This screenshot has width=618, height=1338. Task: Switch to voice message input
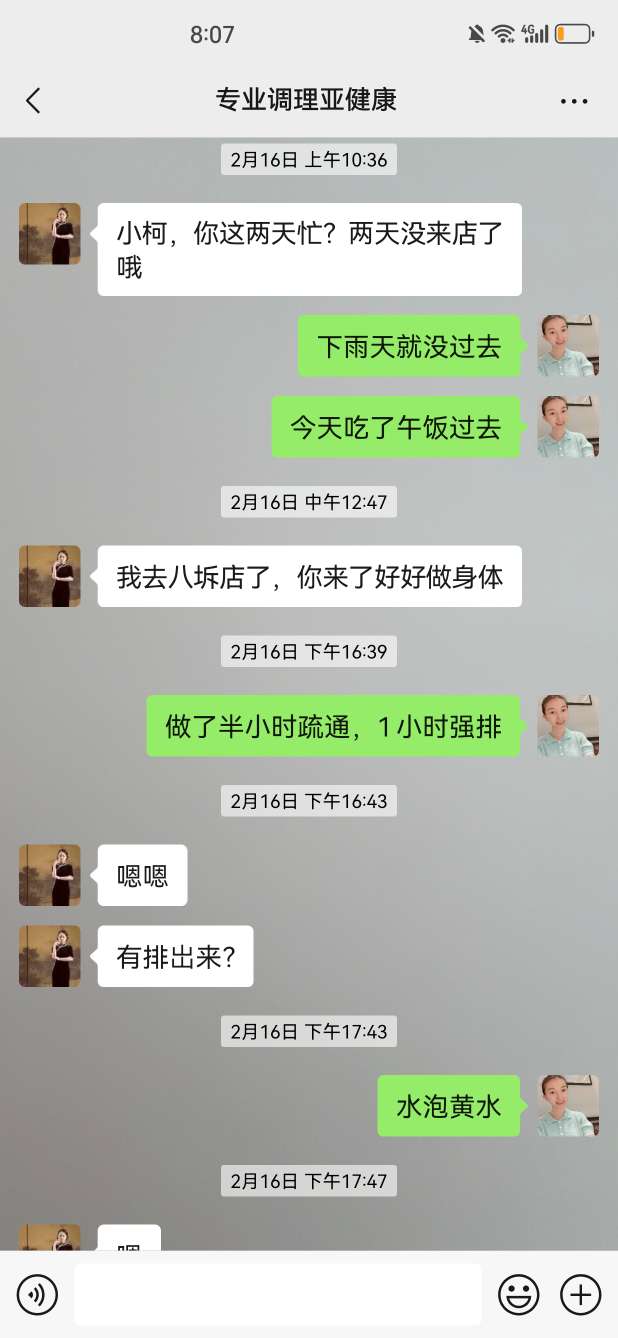pos(38,1295)
